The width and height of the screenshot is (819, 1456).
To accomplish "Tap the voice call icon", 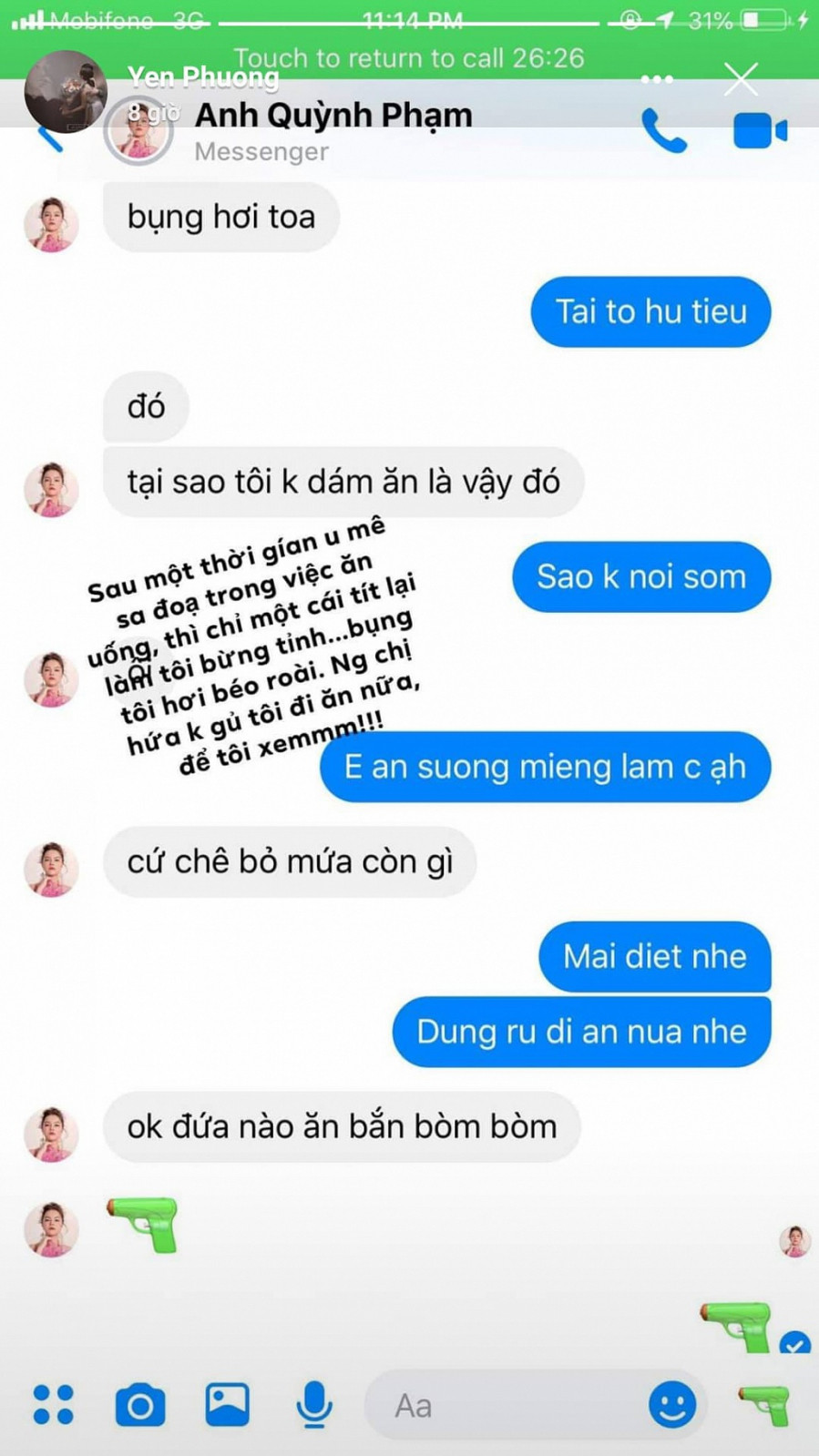I will [x=664, y=130].
